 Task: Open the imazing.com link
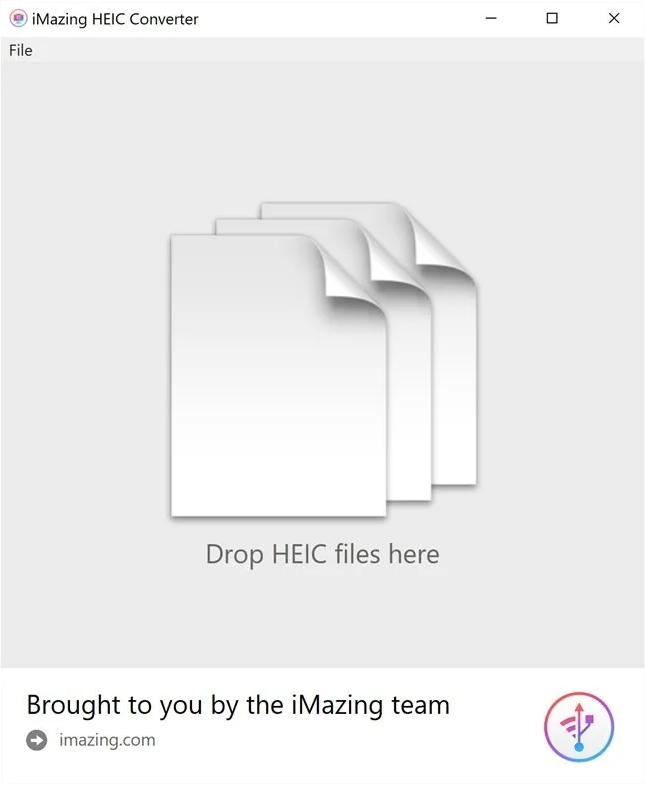pos(106,740)
